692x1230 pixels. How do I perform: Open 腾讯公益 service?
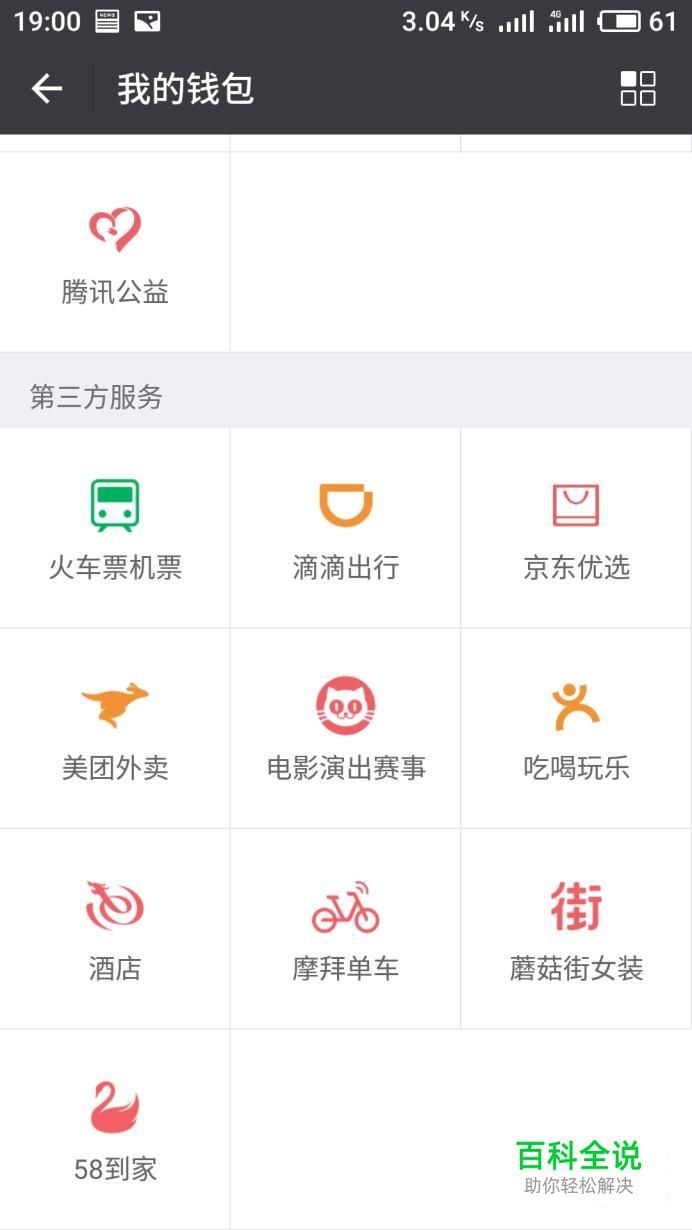(115, 252)
